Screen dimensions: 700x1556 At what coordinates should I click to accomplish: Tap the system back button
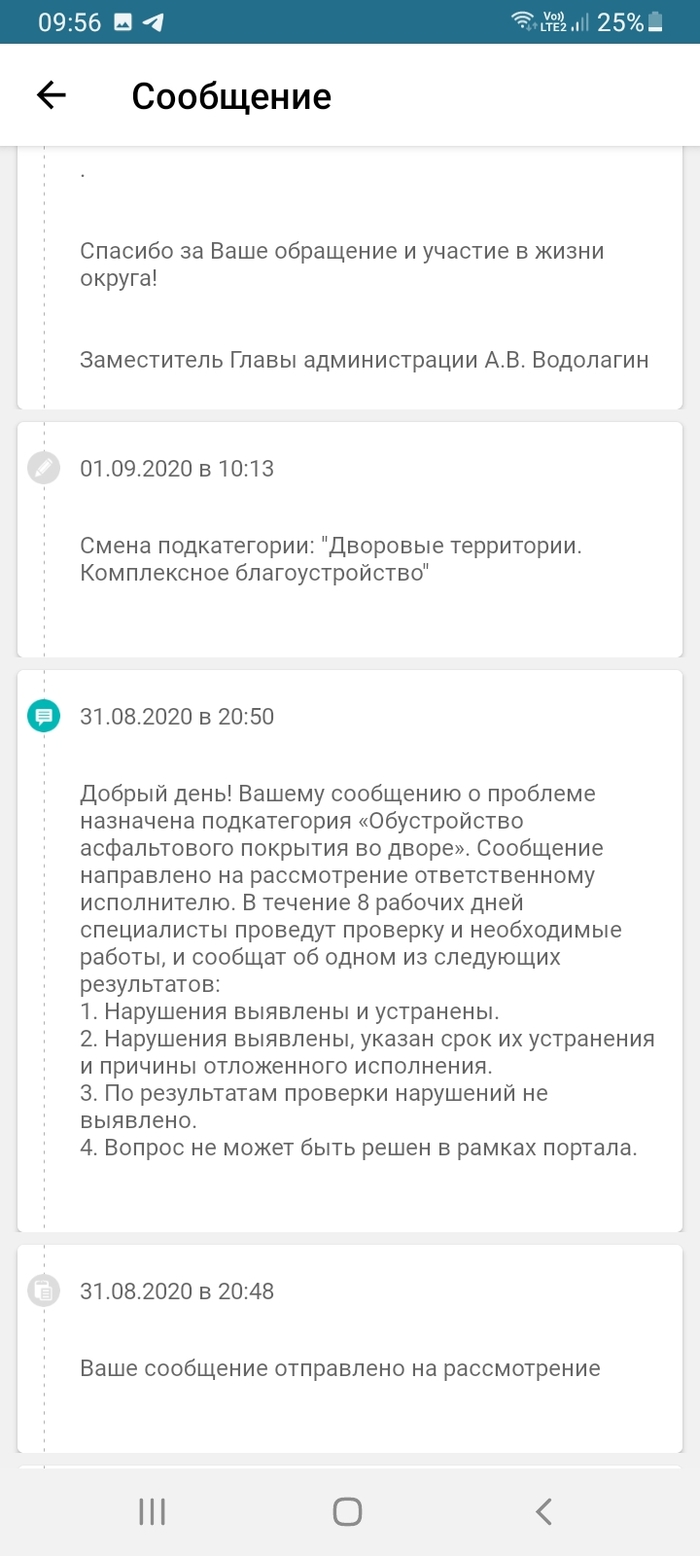pyautogui.click(x=543, y=1511)
